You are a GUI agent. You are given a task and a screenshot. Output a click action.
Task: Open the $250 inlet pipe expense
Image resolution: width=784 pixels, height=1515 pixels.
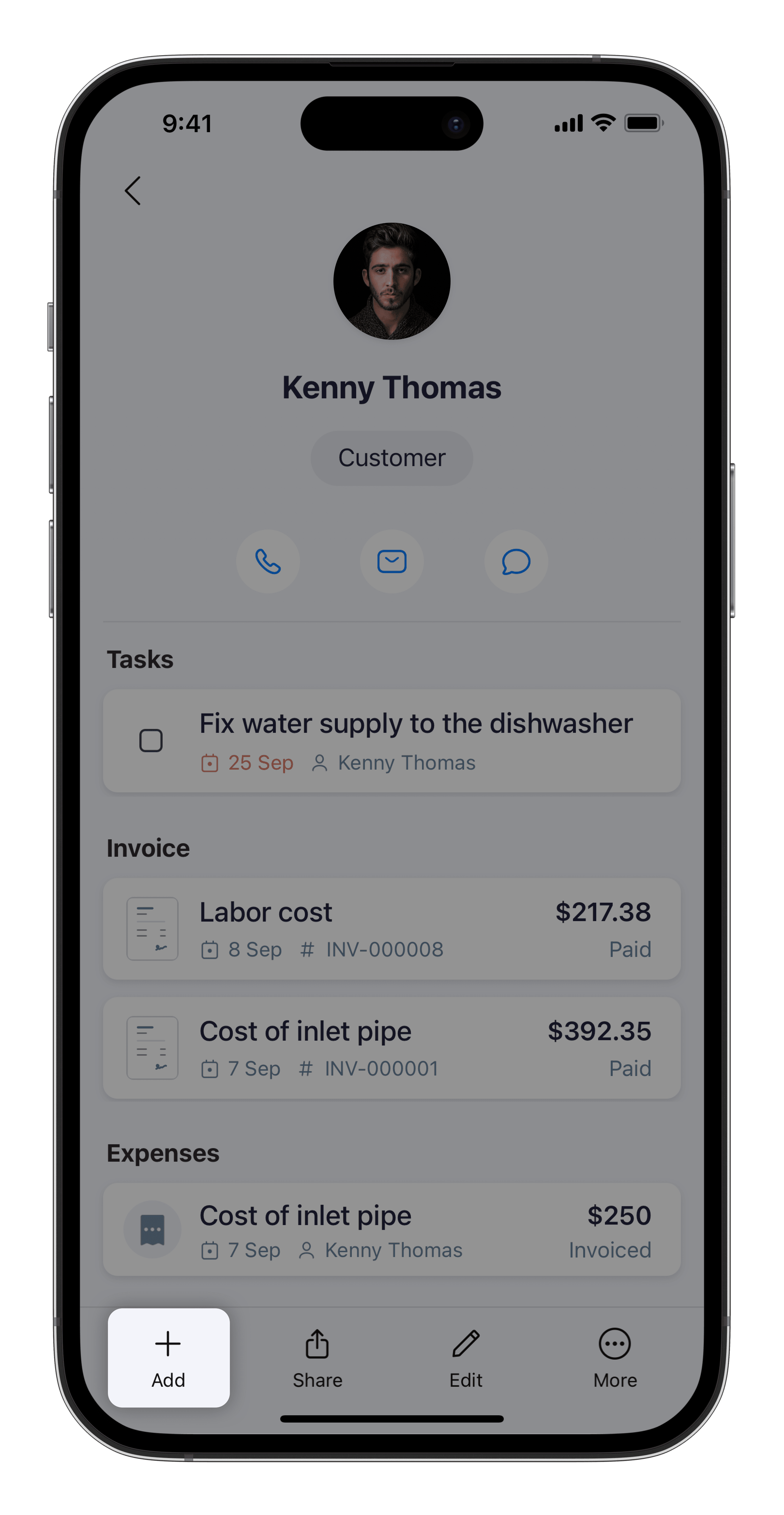(392, 1229)
